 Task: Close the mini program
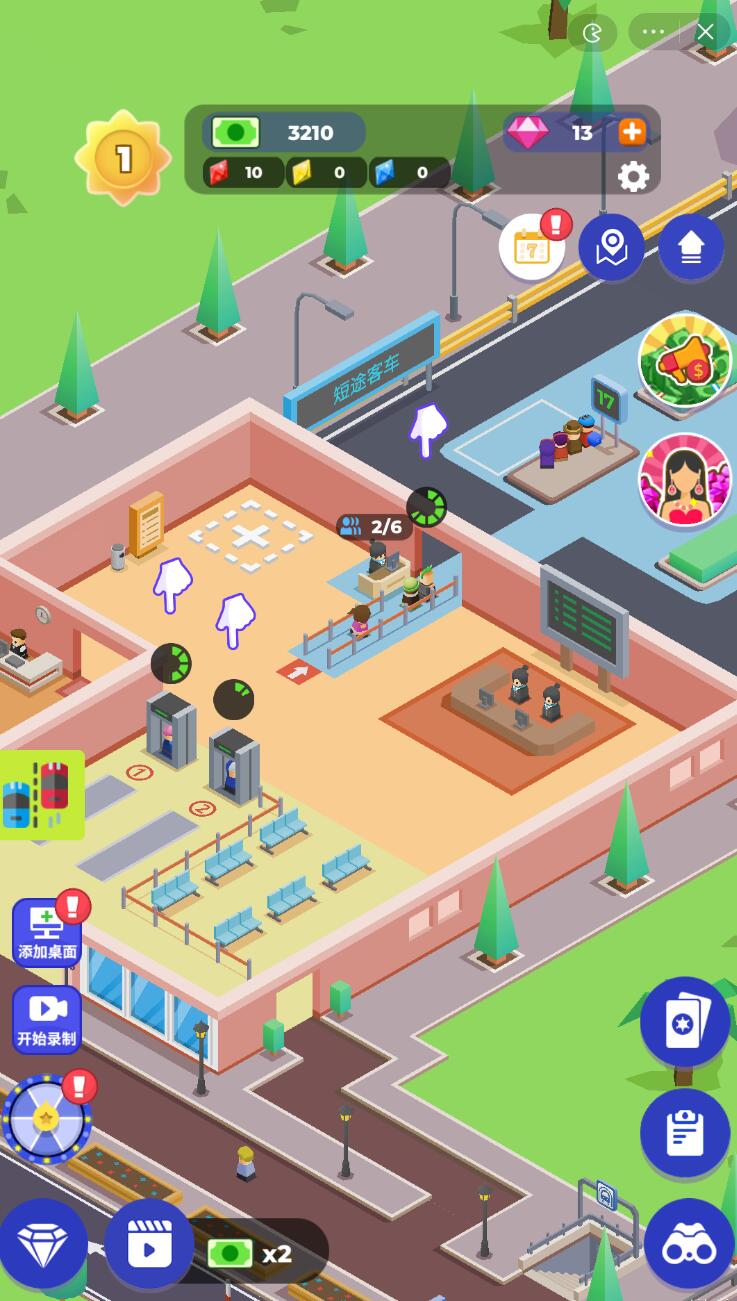tap(705, 32)
